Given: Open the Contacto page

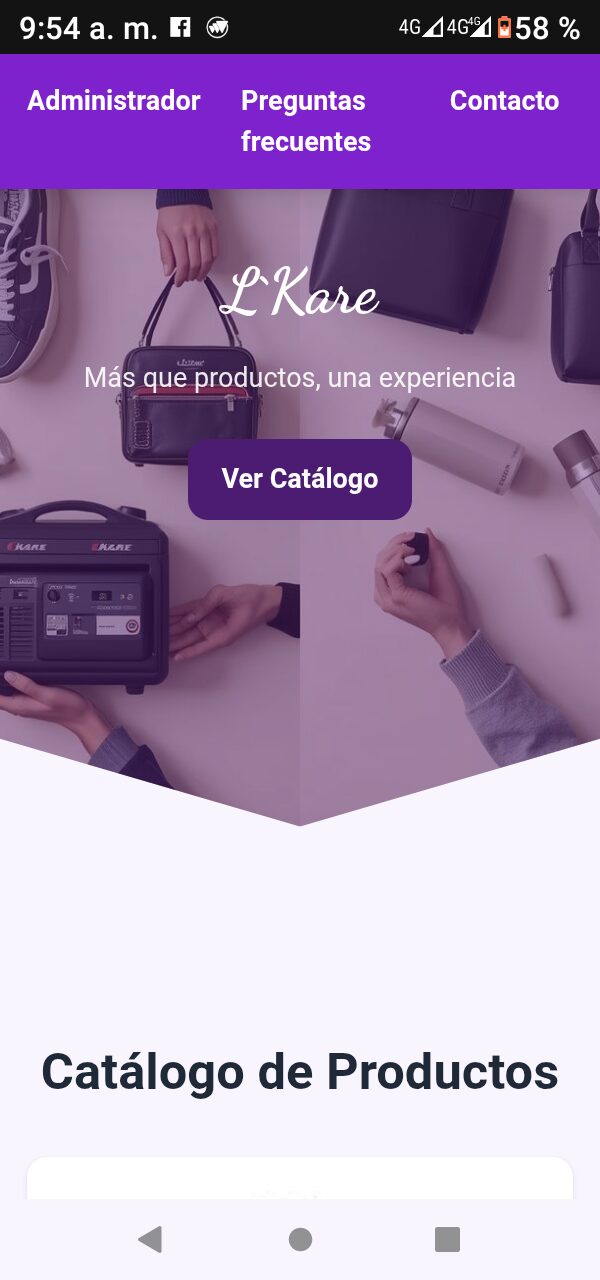Looking at the screenshot, I should (504, 101).
